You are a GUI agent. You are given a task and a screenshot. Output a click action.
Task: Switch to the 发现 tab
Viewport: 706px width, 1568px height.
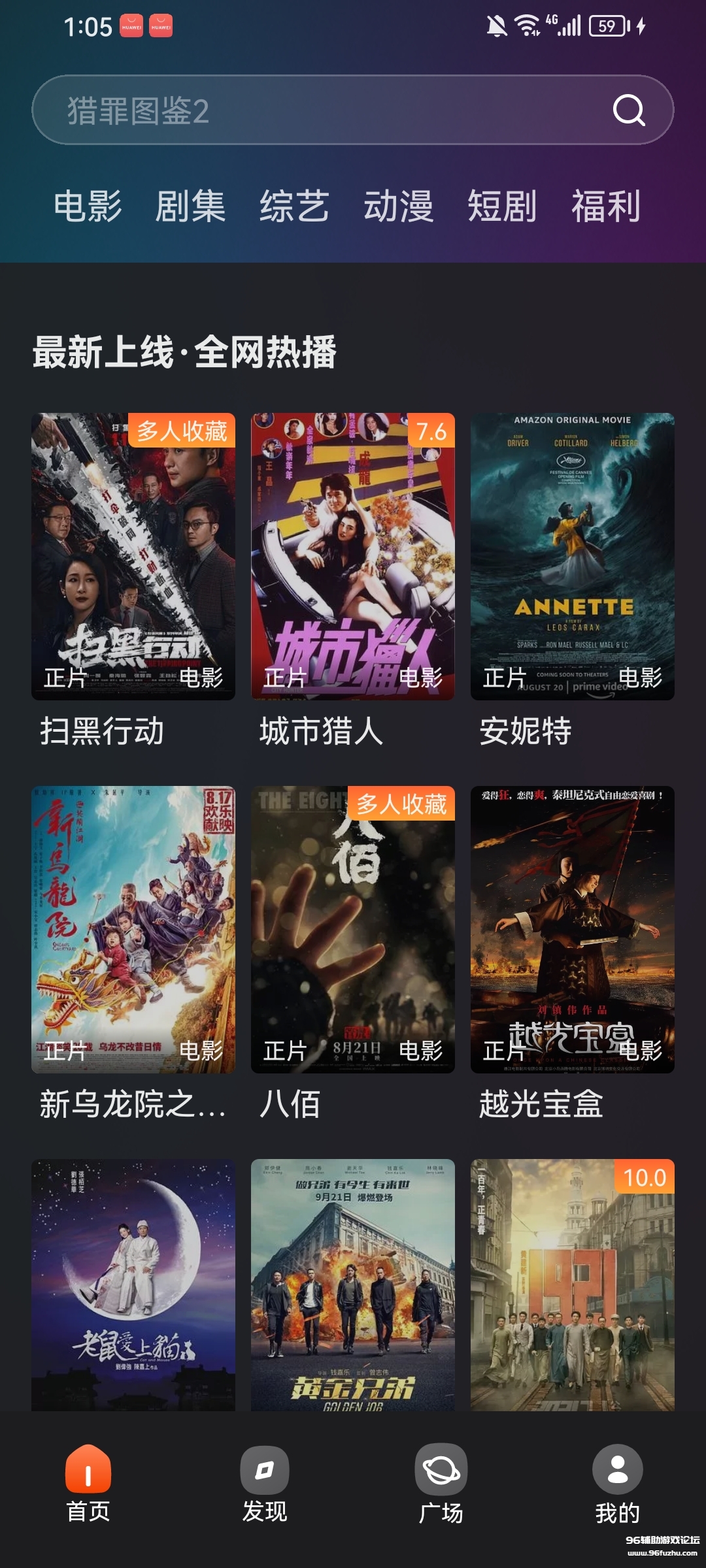coord(265,1484)
